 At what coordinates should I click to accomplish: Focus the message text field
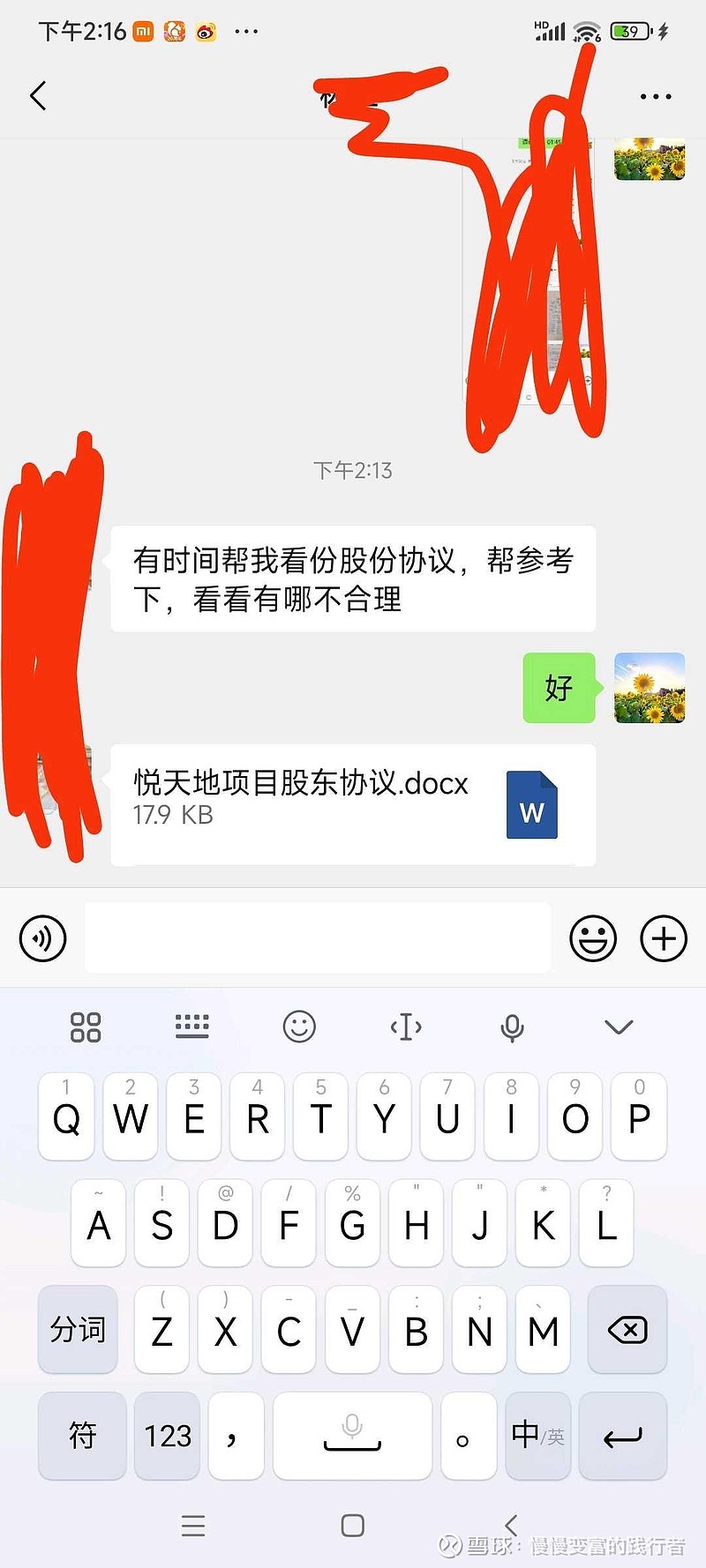click(x=318, y=937)
